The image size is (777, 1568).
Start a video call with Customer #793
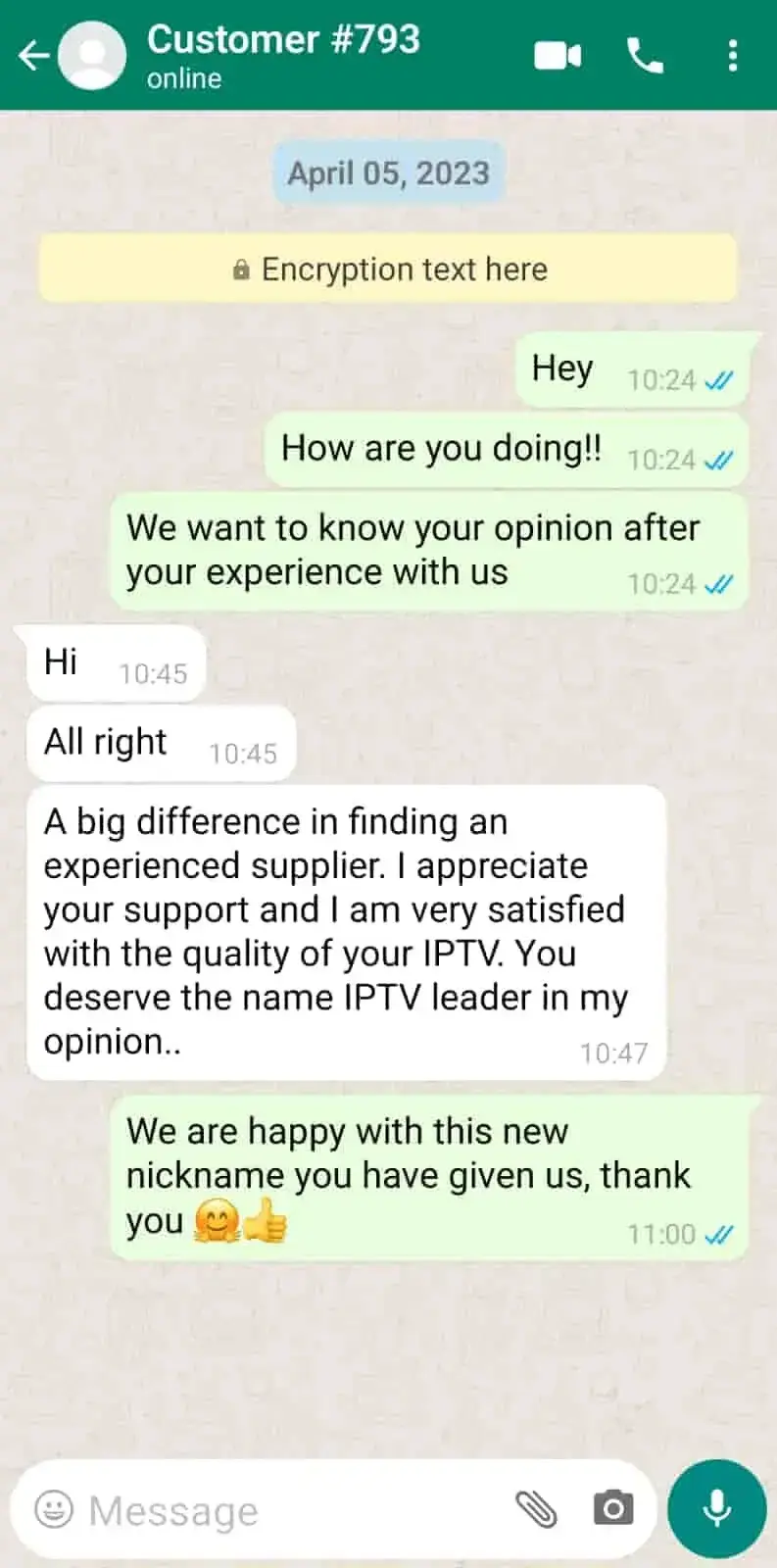point(558,56)
